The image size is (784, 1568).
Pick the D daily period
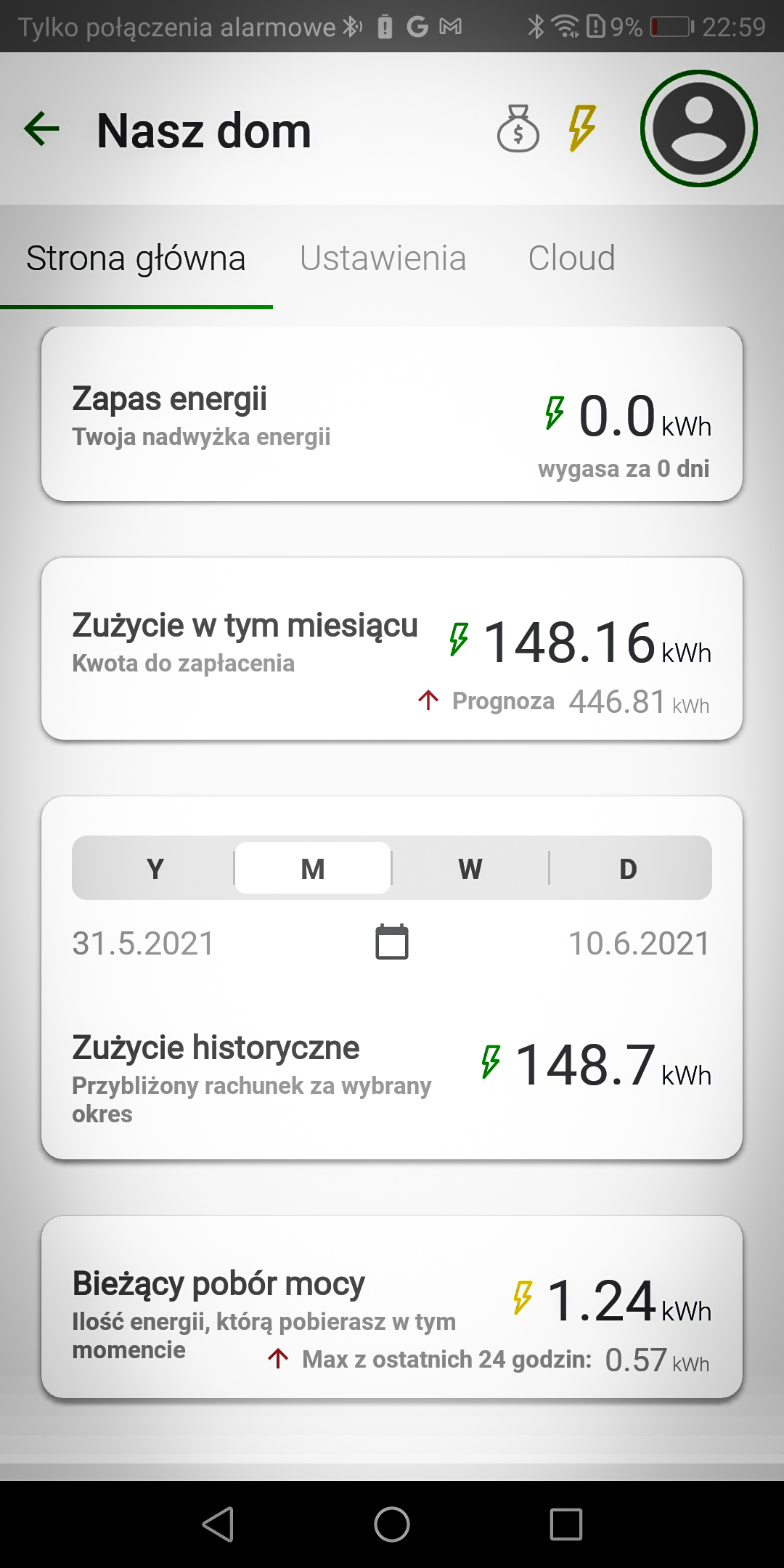629,868
